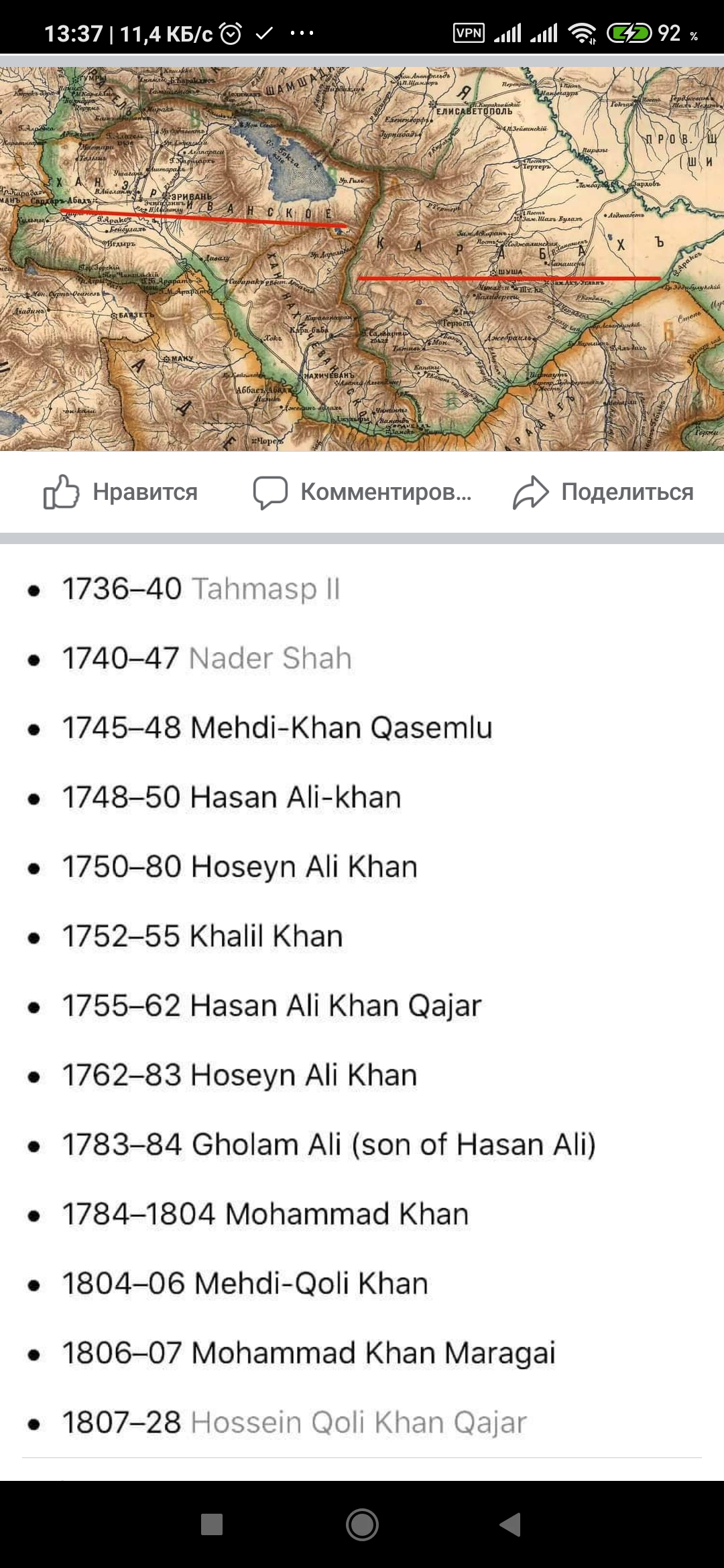The width and height of the screenshot is (724, 1568).
Task: Open the old Karabakh map image
Action: [362, 259]
